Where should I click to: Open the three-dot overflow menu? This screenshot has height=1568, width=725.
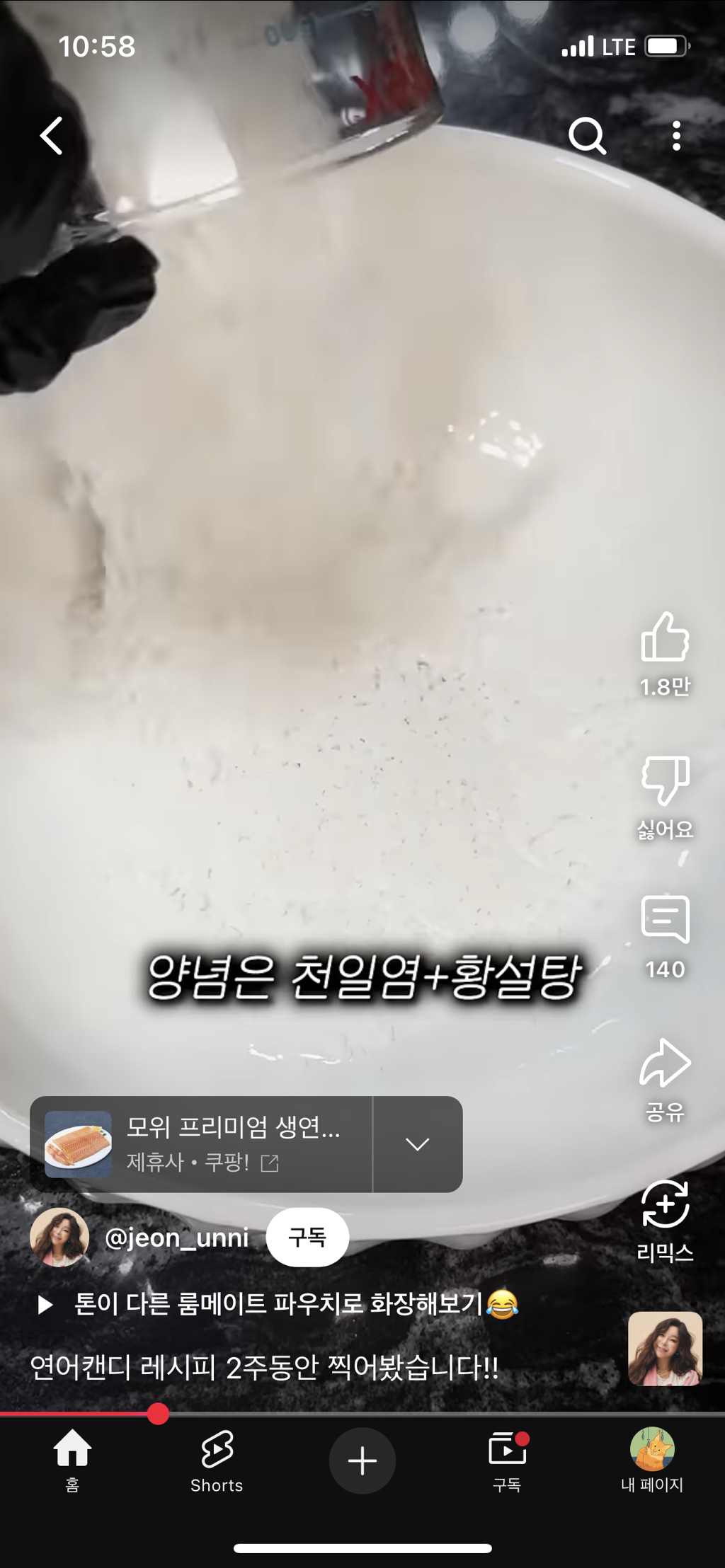pyautogui.click(x=676, y=136)
